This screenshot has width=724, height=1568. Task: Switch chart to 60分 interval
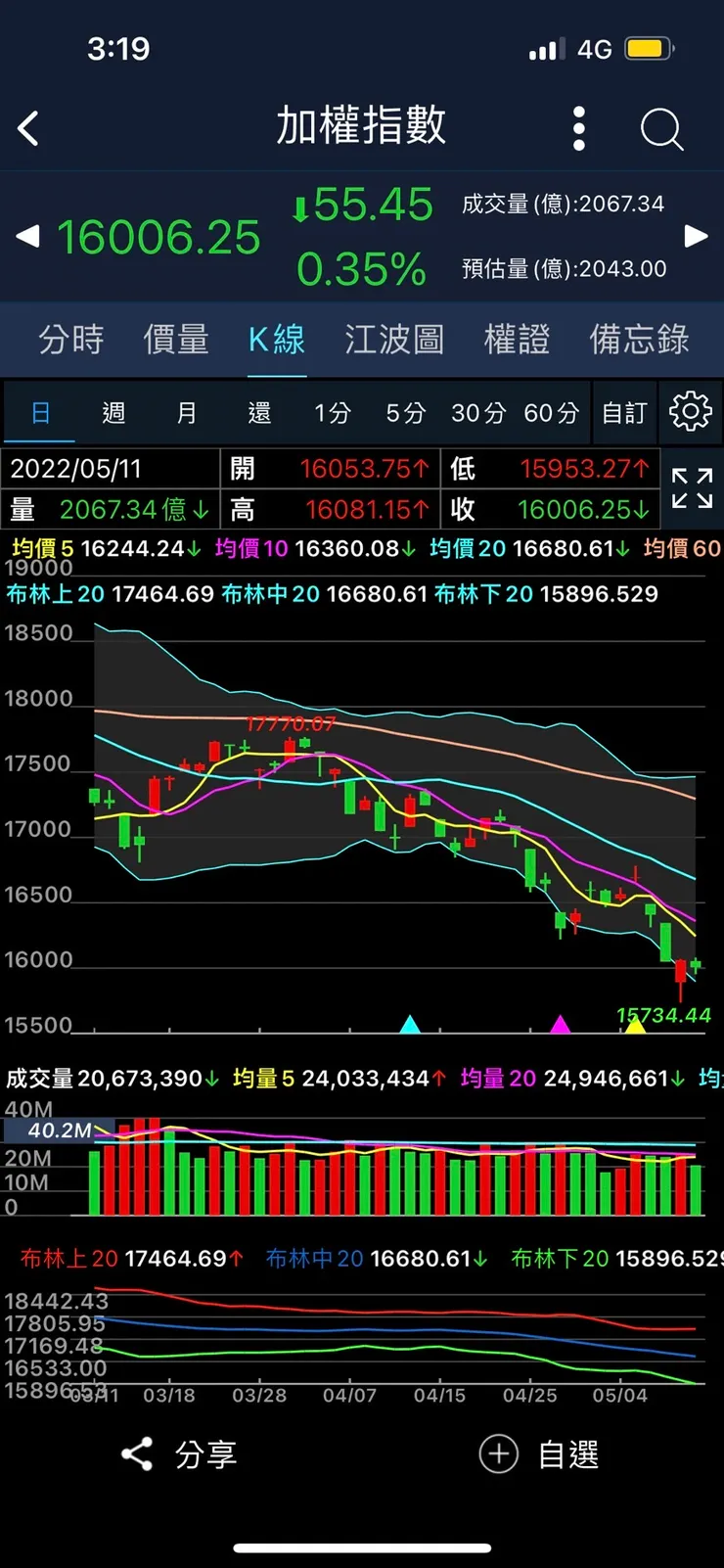[x=551, y=413]
